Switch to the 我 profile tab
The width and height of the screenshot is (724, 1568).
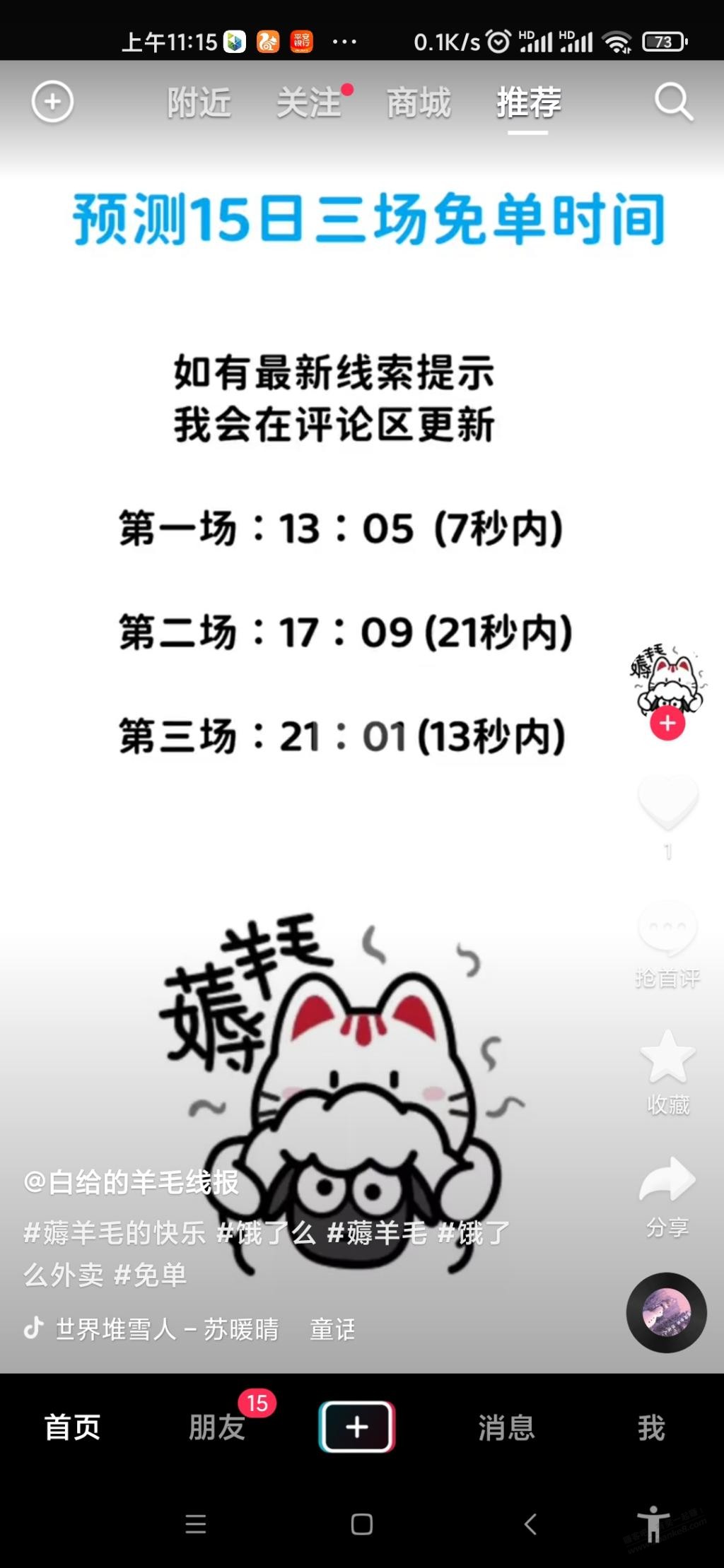click(651, 1427)
